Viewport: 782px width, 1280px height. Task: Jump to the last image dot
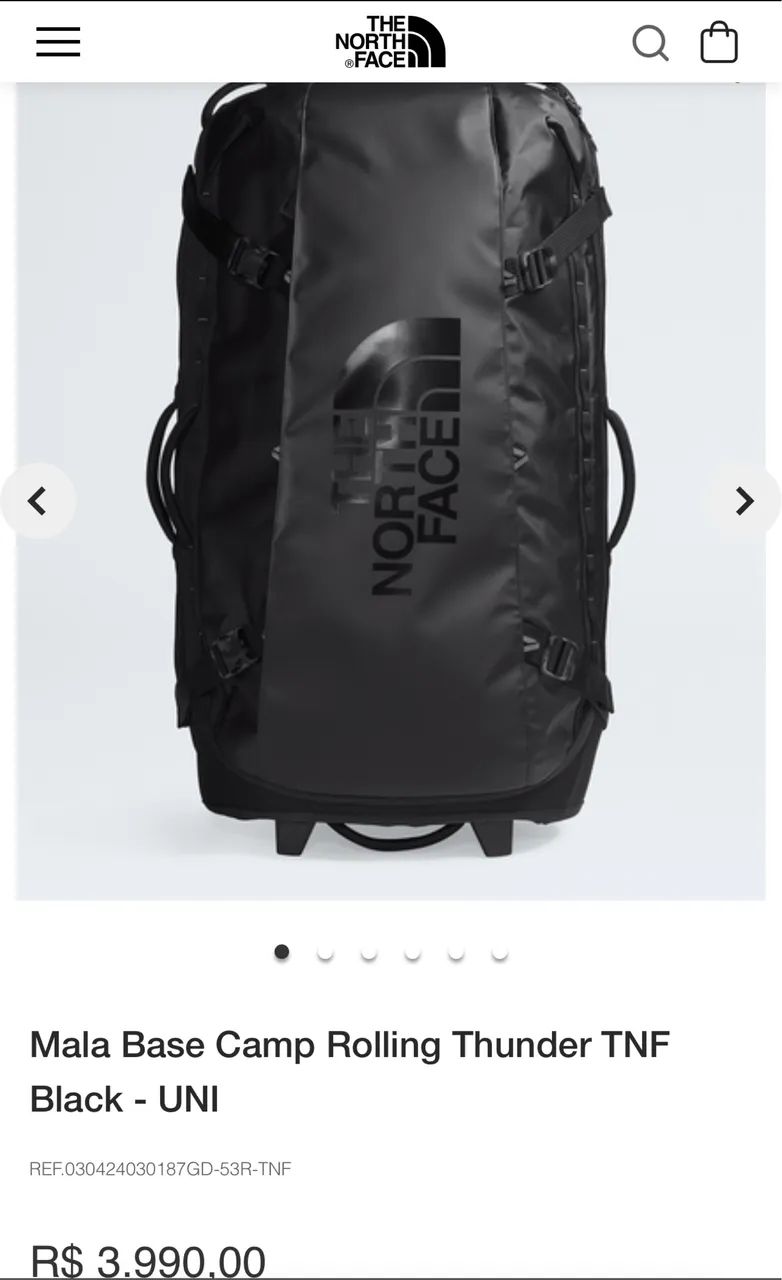tap(500, 952)
